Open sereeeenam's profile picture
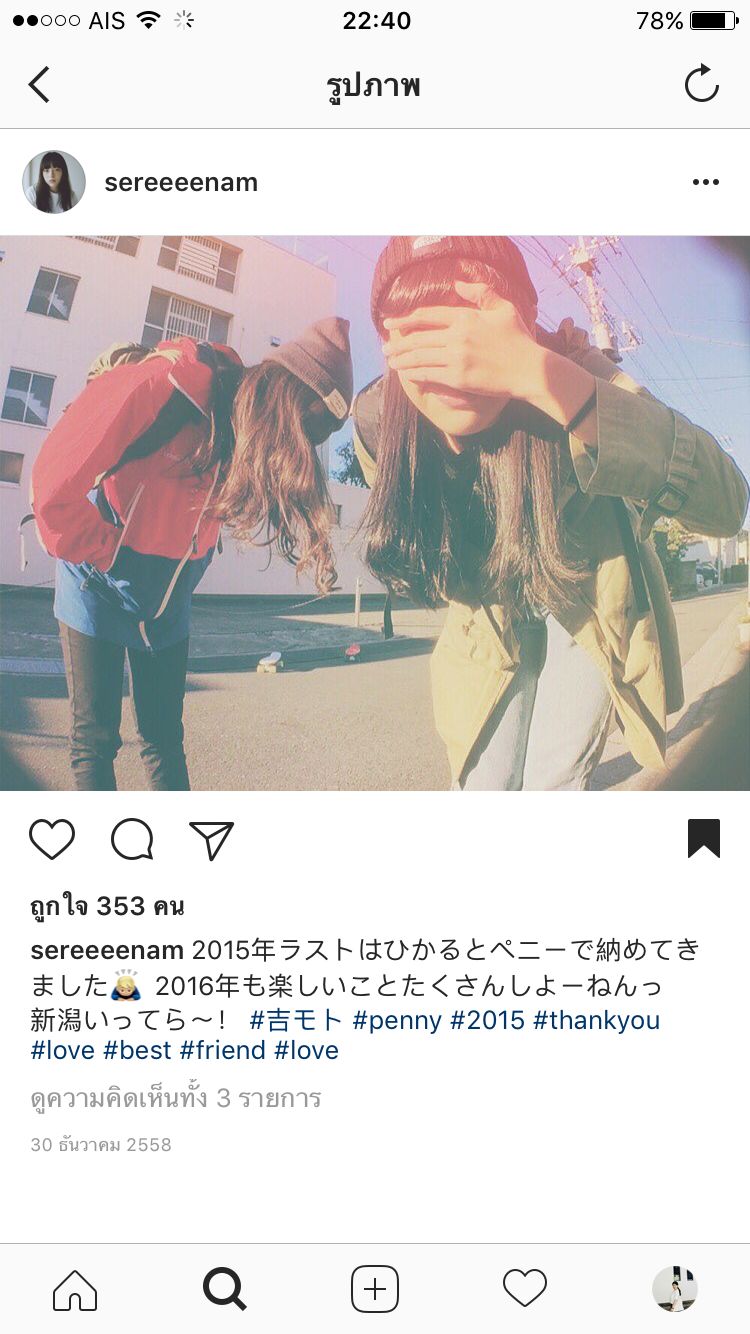The width and height of the screenshot is (750, 1334). (x=54, y=182)
